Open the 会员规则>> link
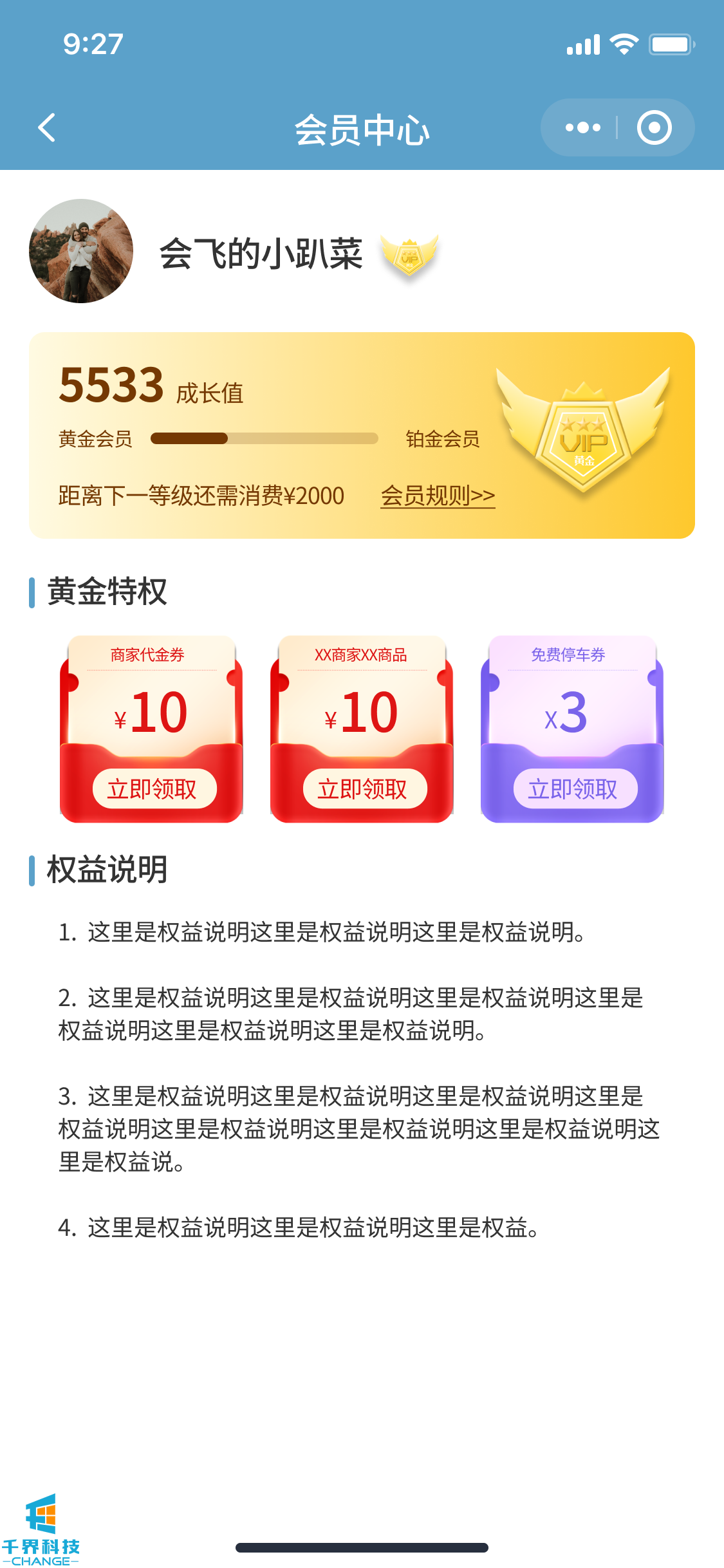This screenshot has width=724, height=1568. tap(438, 496)
